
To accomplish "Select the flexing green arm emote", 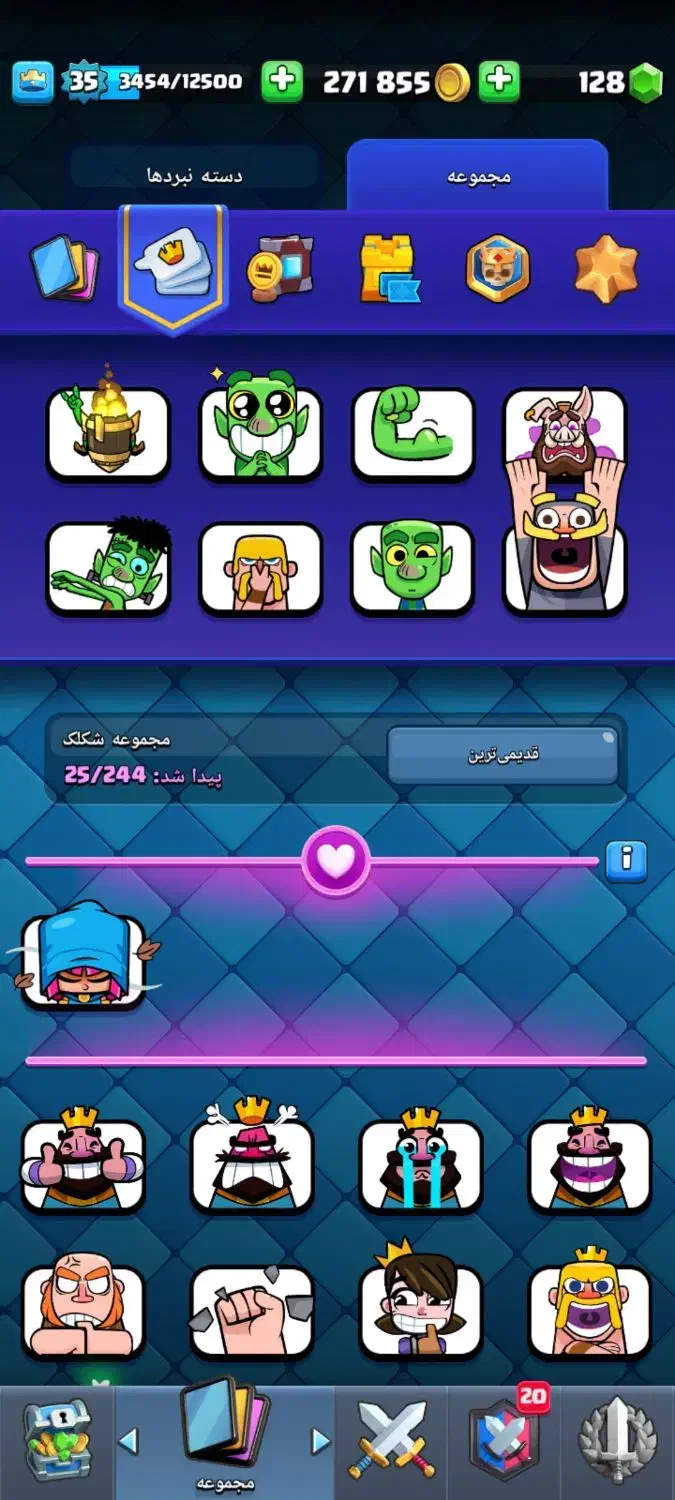I will [x=413, y=434].
